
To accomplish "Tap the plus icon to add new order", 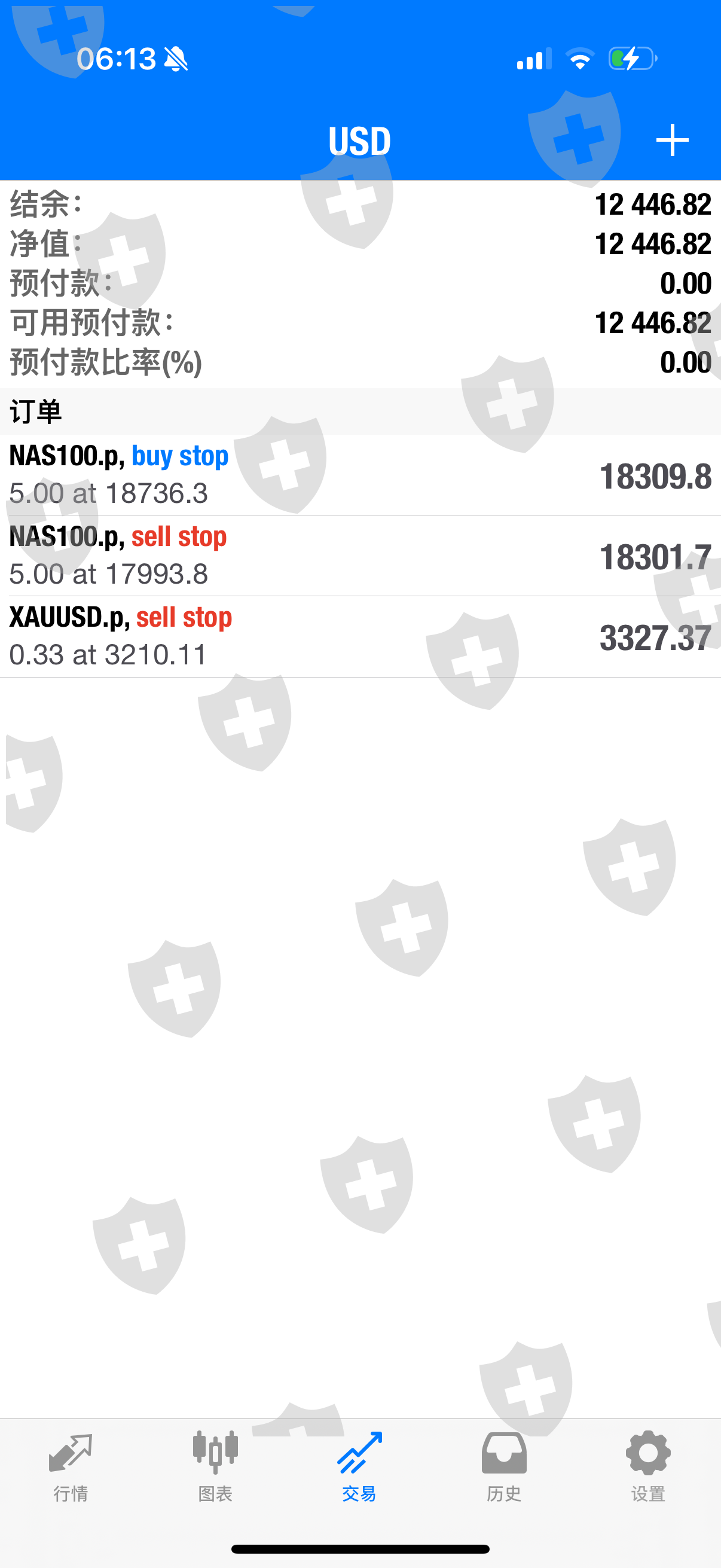I will pyautogui.click(x=672, y=140).
